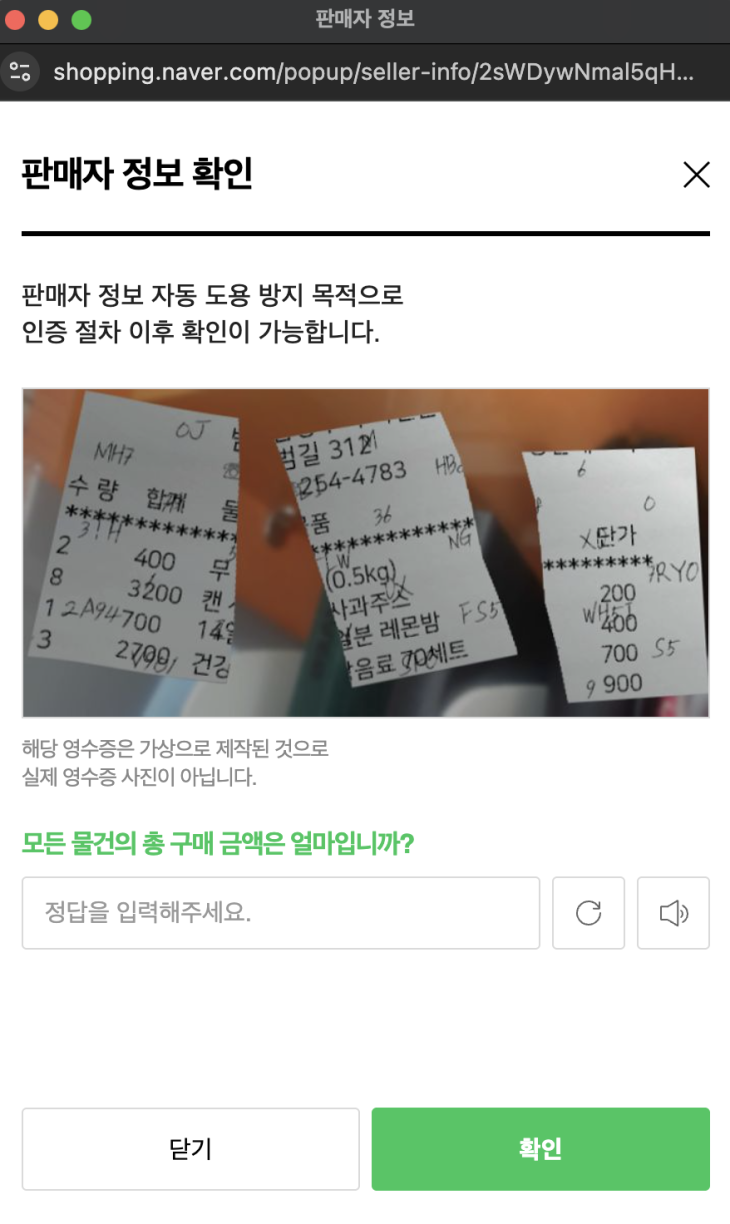This screenshot has height=1224, width=730.
Task: Refresh the captcha receipt image
Action: pyautogui.click(x=588, y=912)
